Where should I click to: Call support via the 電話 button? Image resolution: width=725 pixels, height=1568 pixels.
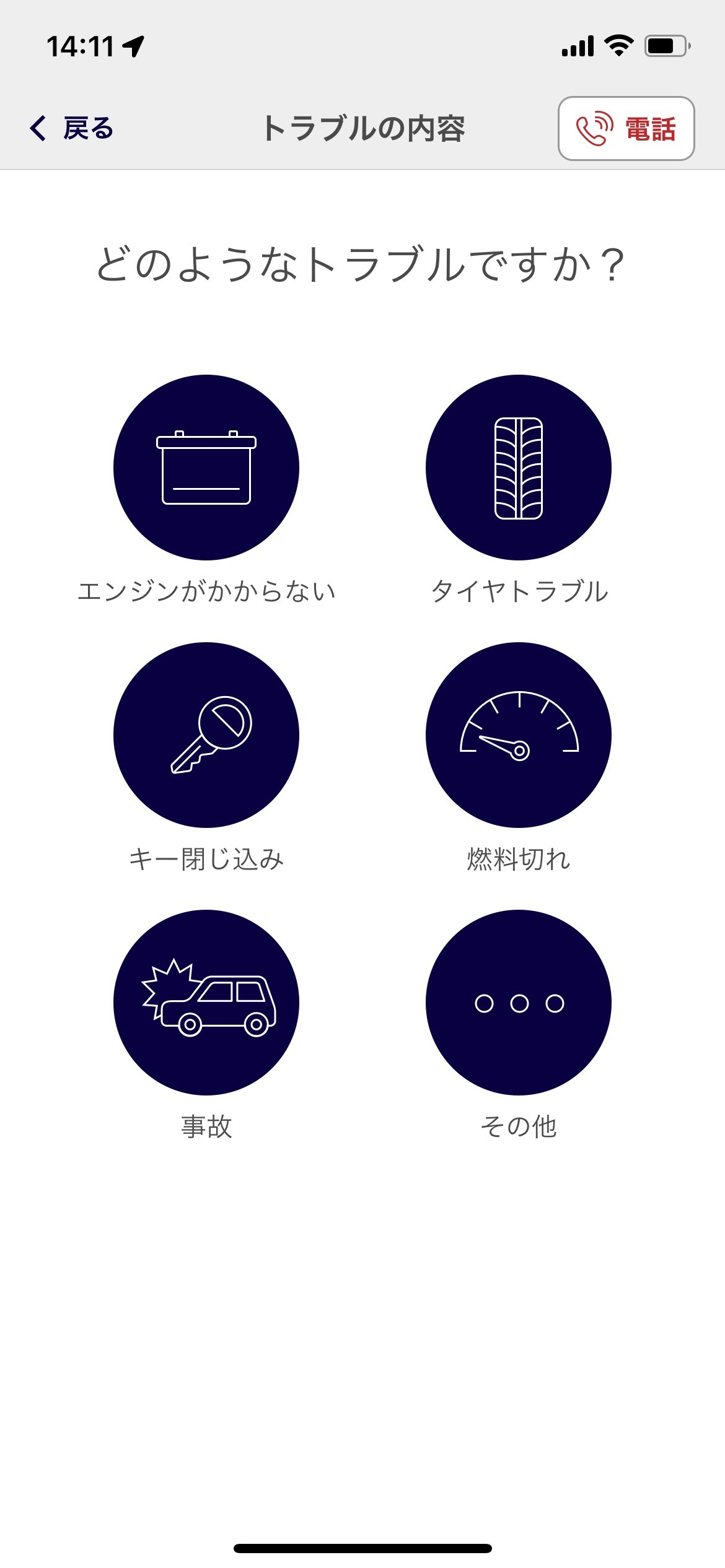[626, 129]
